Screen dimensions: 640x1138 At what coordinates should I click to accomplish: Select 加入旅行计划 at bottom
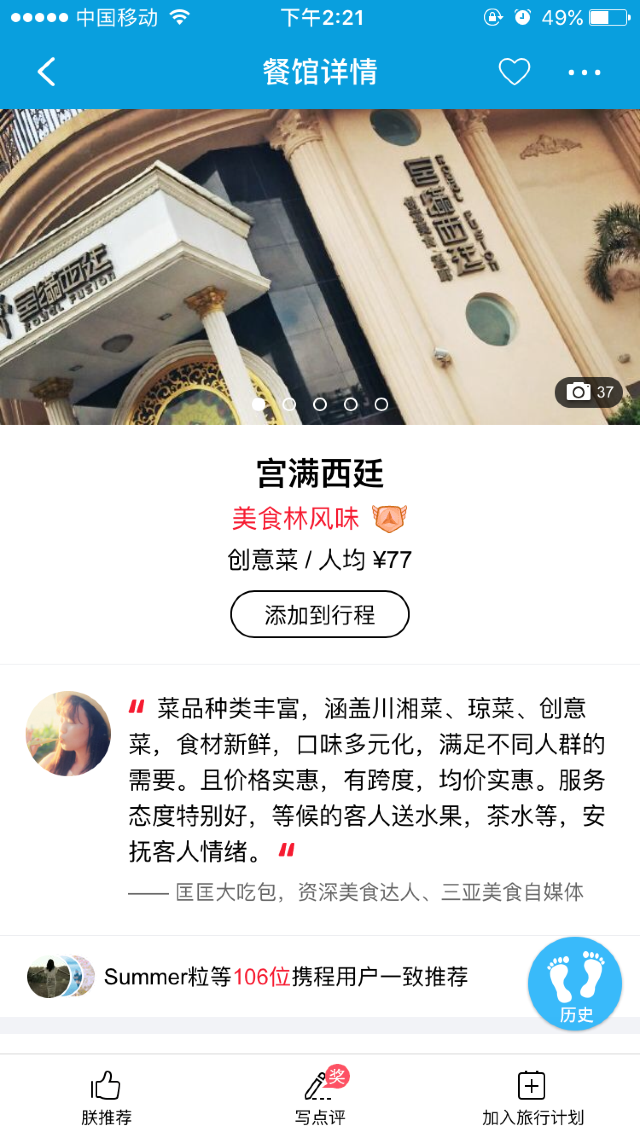(x=532, y=1097)
